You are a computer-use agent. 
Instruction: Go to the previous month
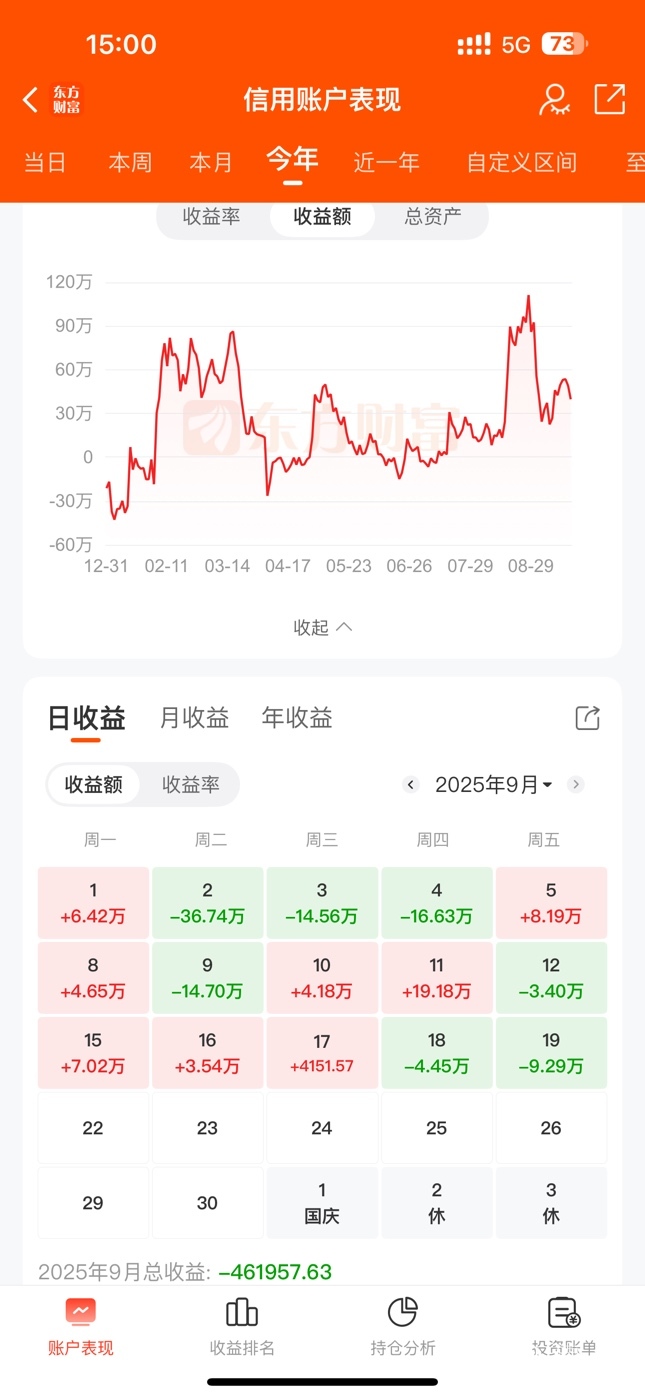pyautogui.click(x=410, y=785)
